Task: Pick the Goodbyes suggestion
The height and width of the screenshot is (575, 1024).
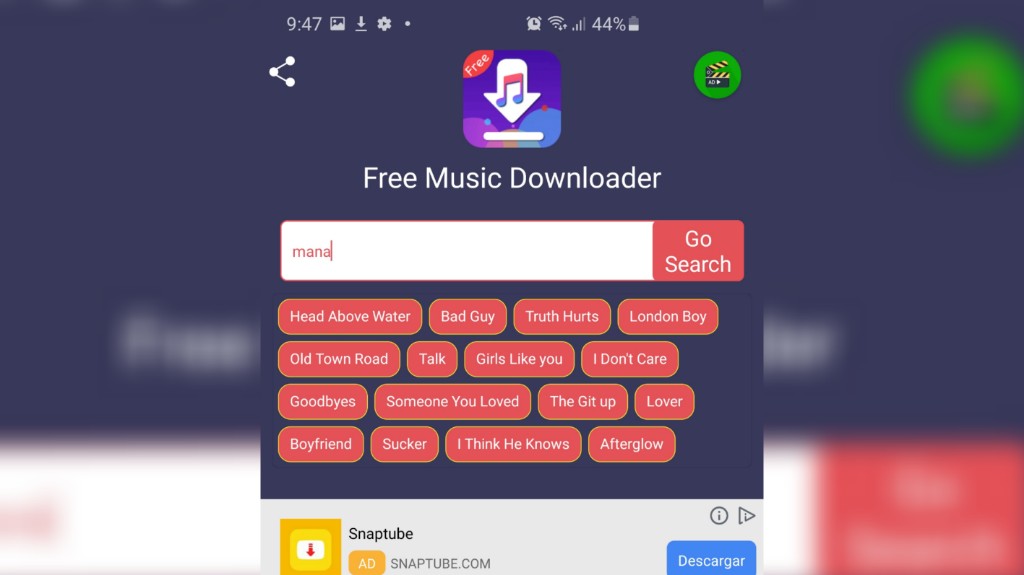Action: click(322, 402)
